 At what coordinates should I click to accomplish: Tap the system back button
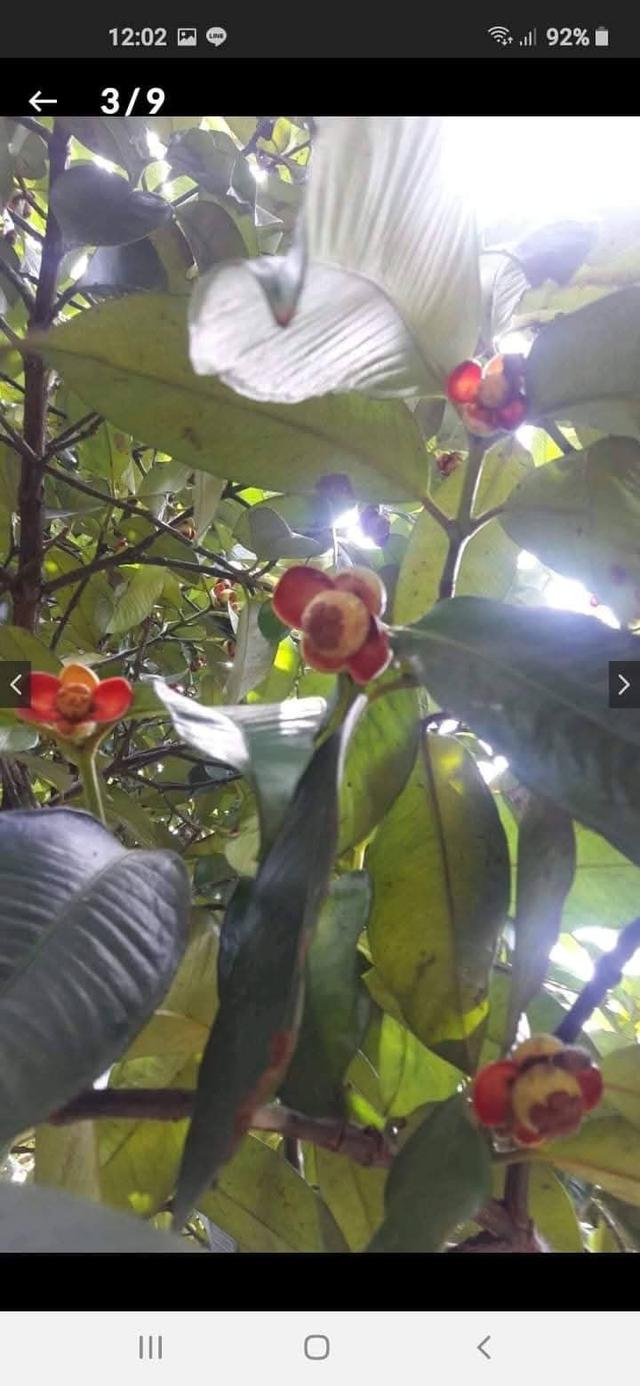tap(484, 1347)
